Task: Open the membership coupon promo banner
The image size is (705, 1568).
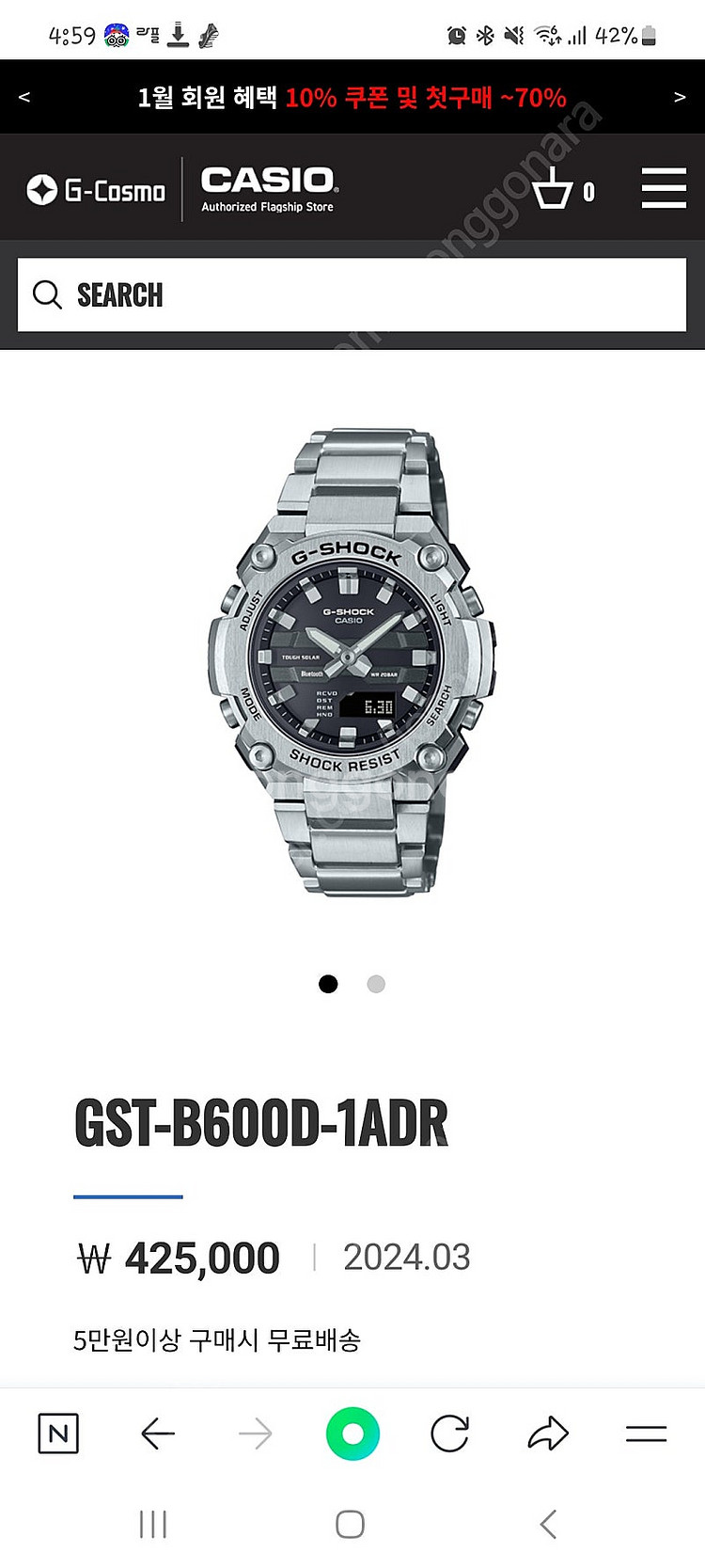Action: tap(352, 97)
